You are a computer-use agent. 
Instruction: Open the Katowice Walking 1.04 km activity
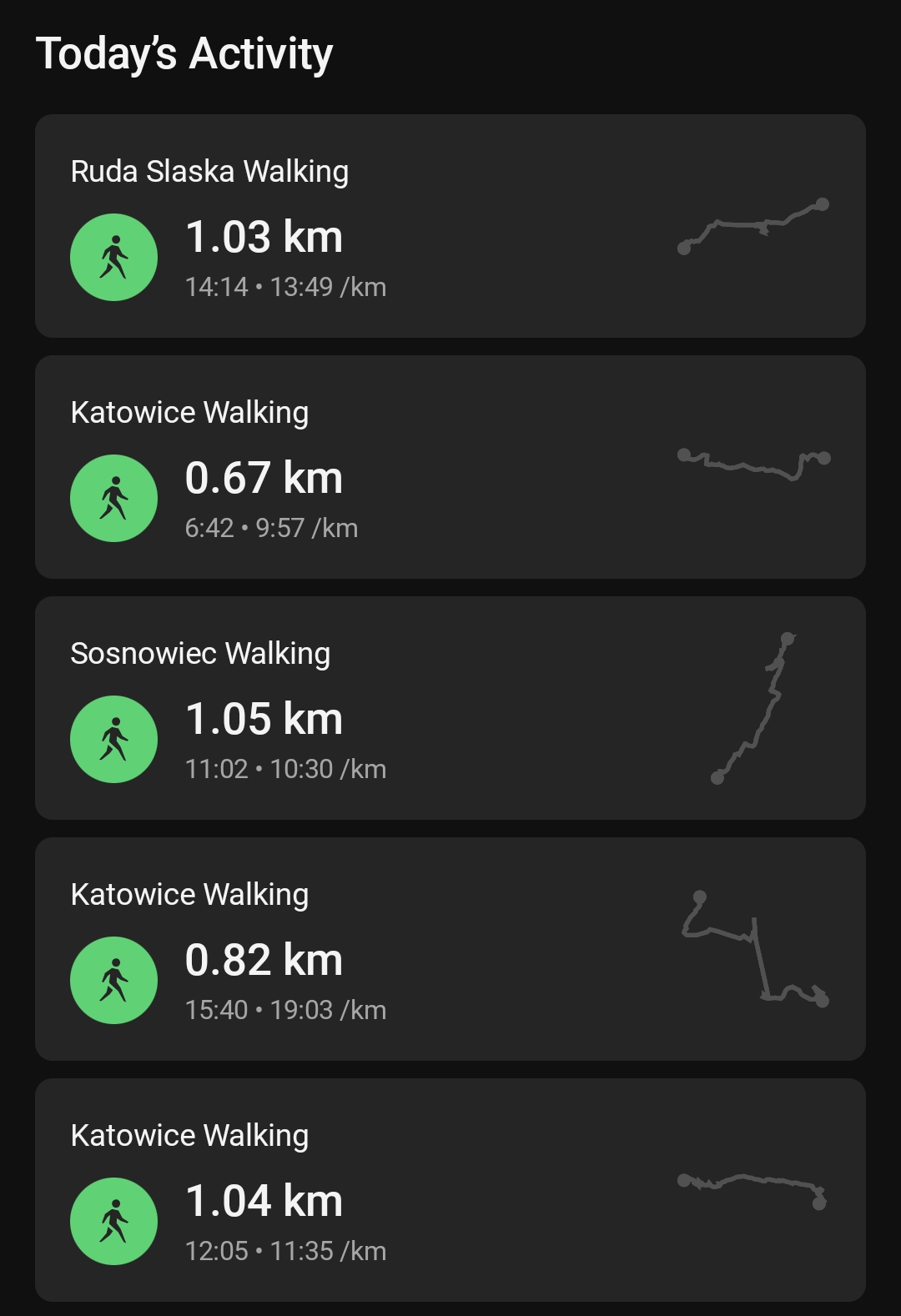(x=450, y=1190)
